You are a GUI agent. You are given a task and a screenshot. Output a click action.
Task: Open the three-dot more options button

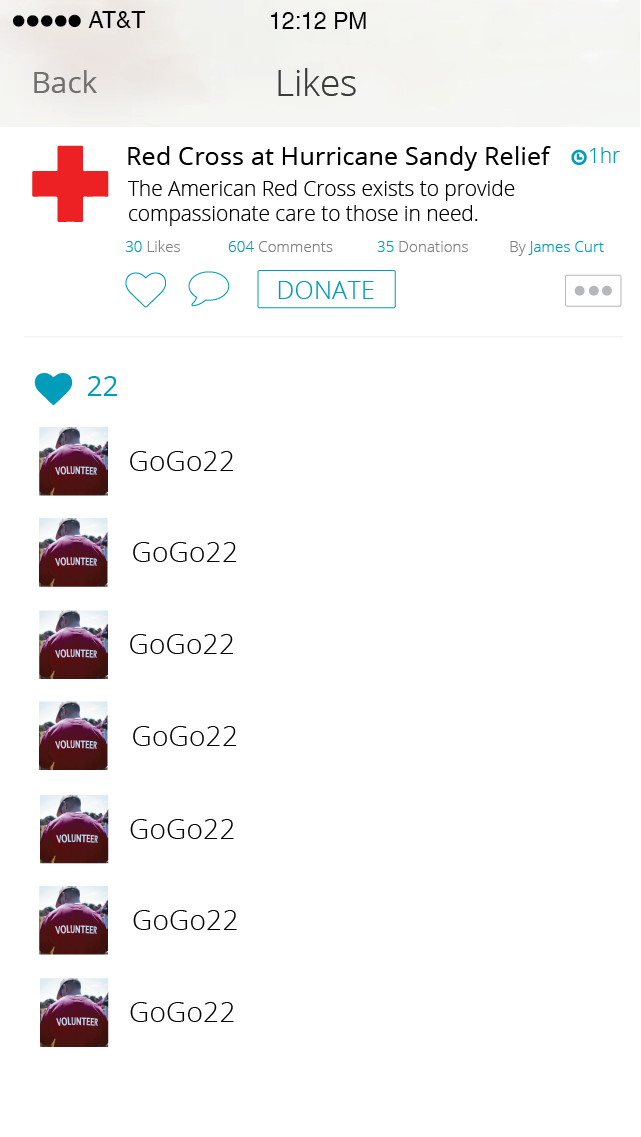[593, 290]
